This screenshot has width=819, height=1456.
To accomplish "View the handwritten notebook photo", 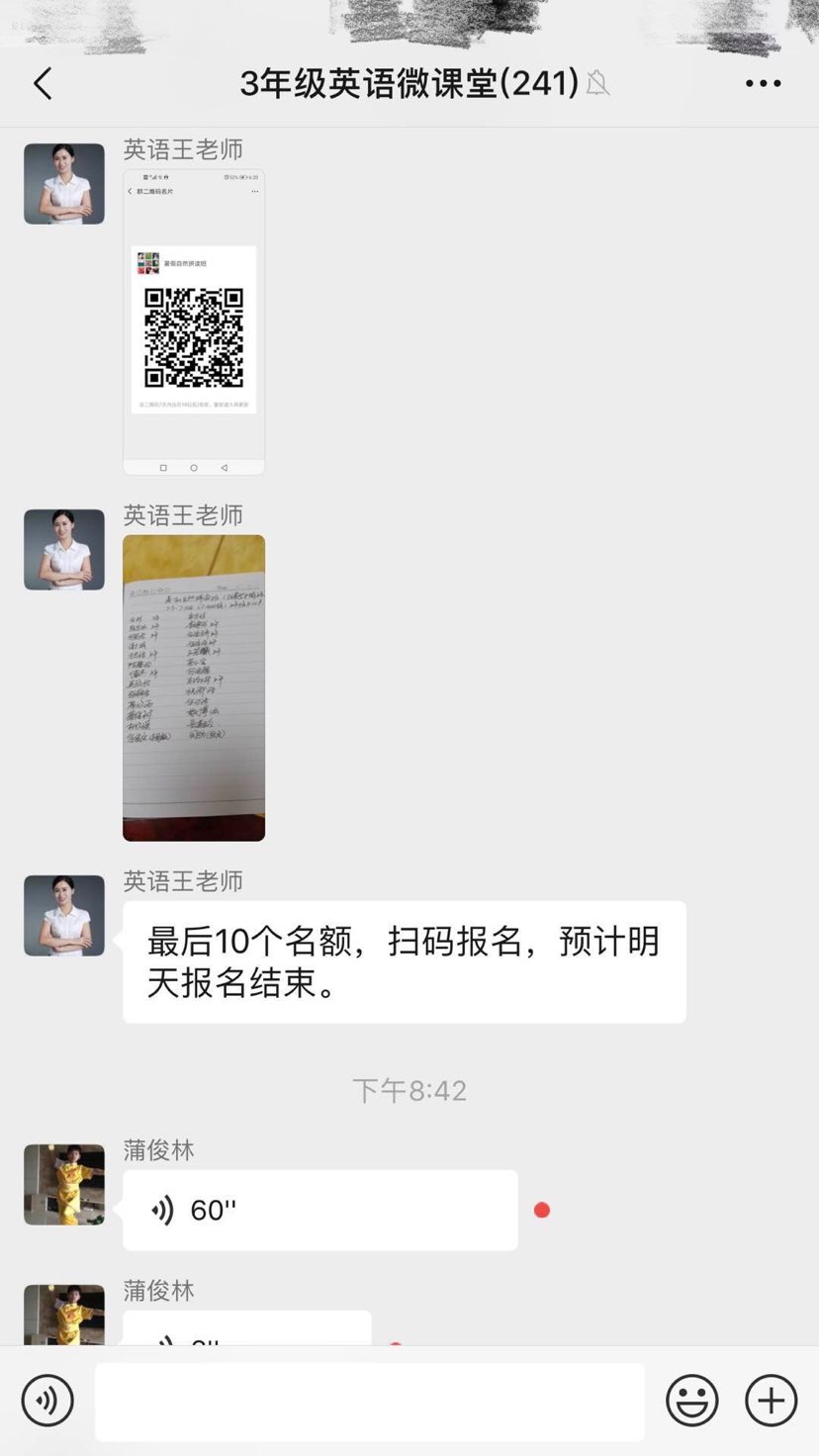I will tap(194, 687).
